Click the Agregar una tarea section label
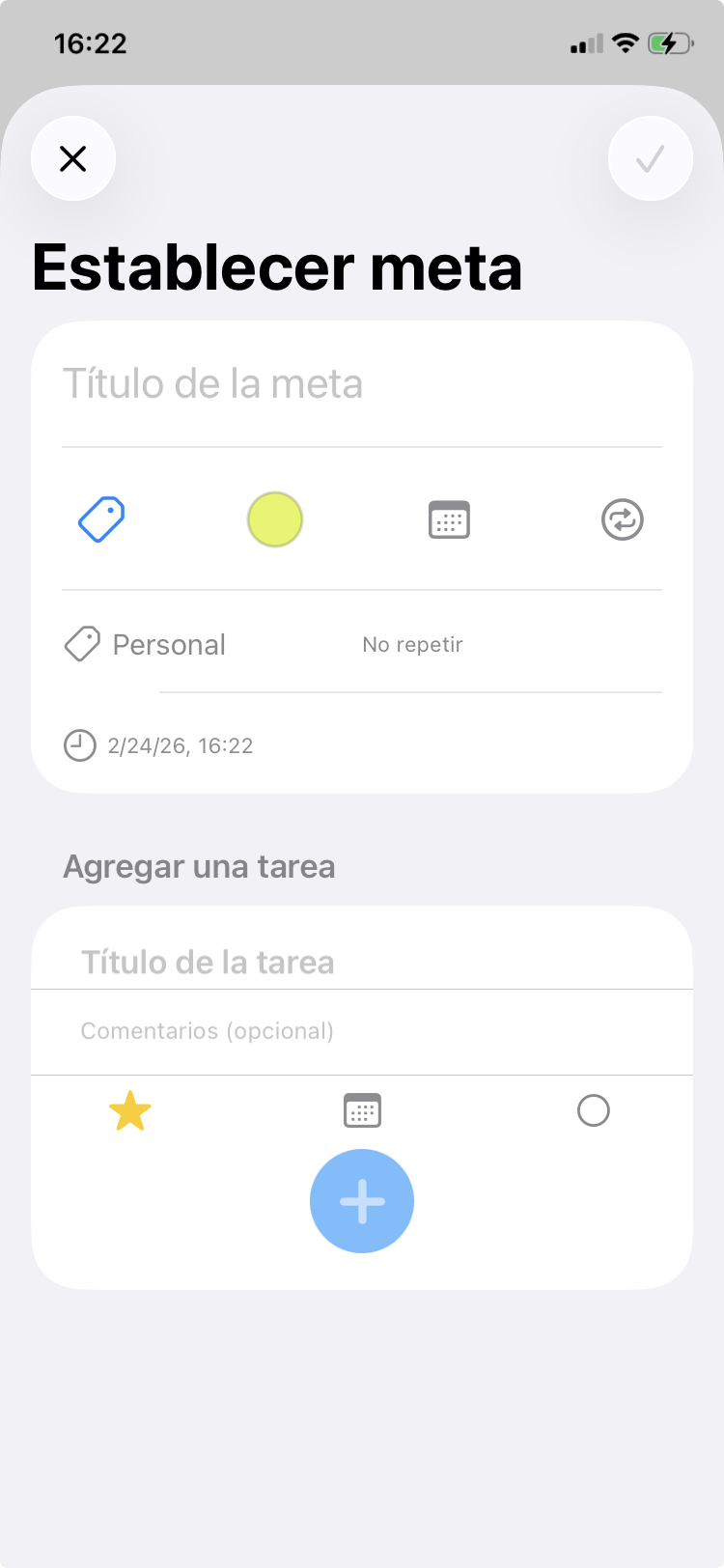The height and width of the screenshot is (1568, 724). click(199, 866)
